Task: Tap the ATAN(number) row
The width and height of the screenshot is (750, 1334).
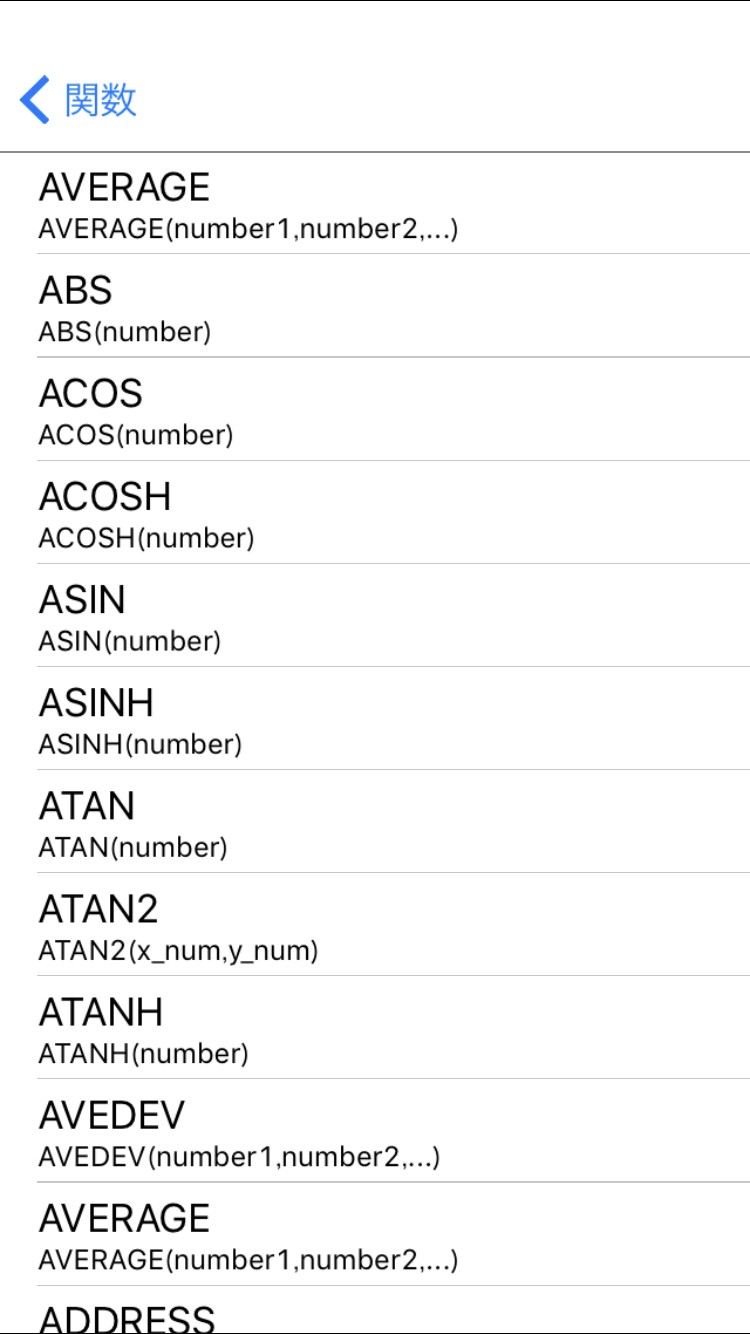Action: (375, 821)
